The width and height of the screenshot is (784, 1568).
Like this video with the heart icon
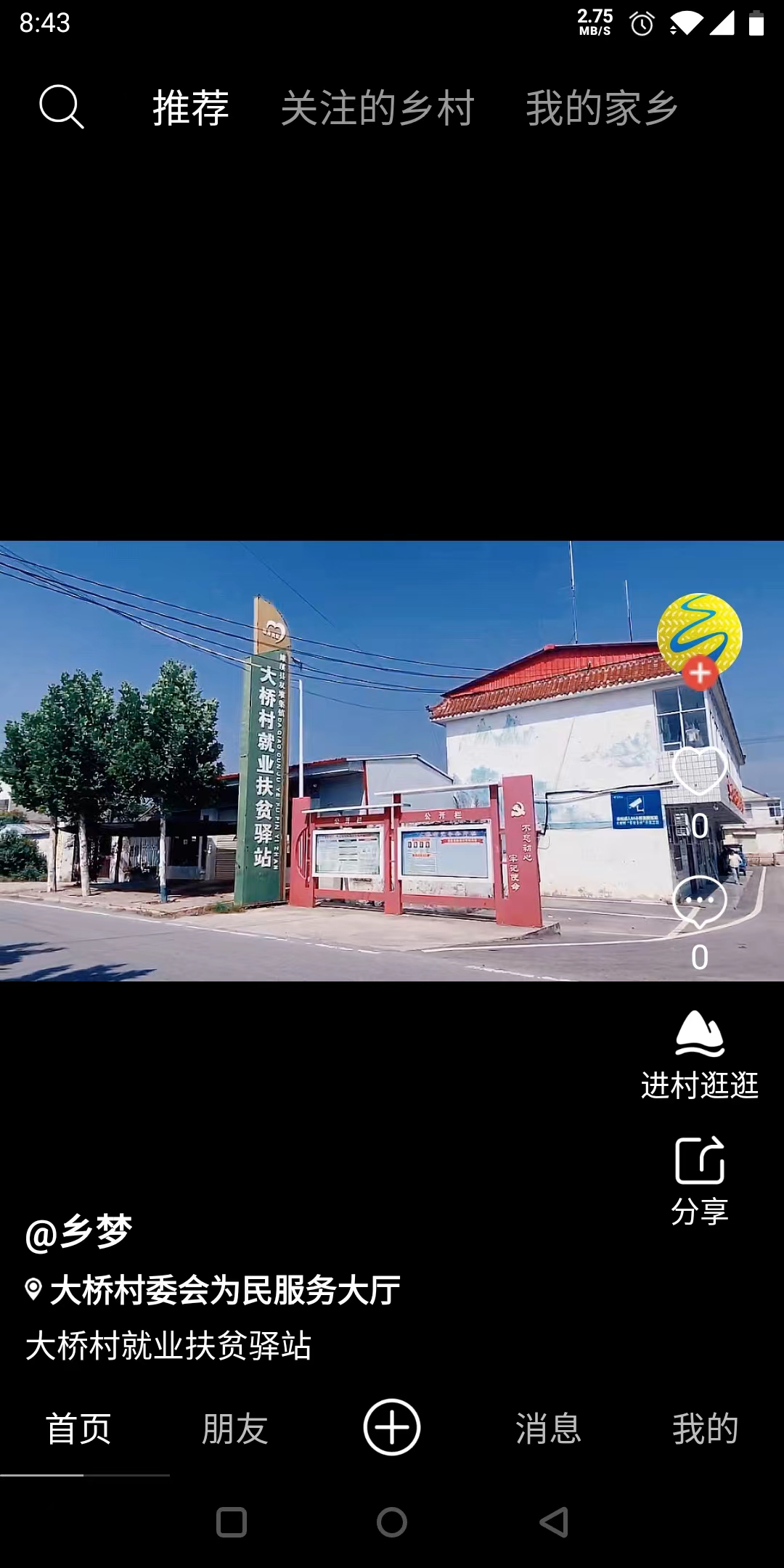tap(700, 771)
